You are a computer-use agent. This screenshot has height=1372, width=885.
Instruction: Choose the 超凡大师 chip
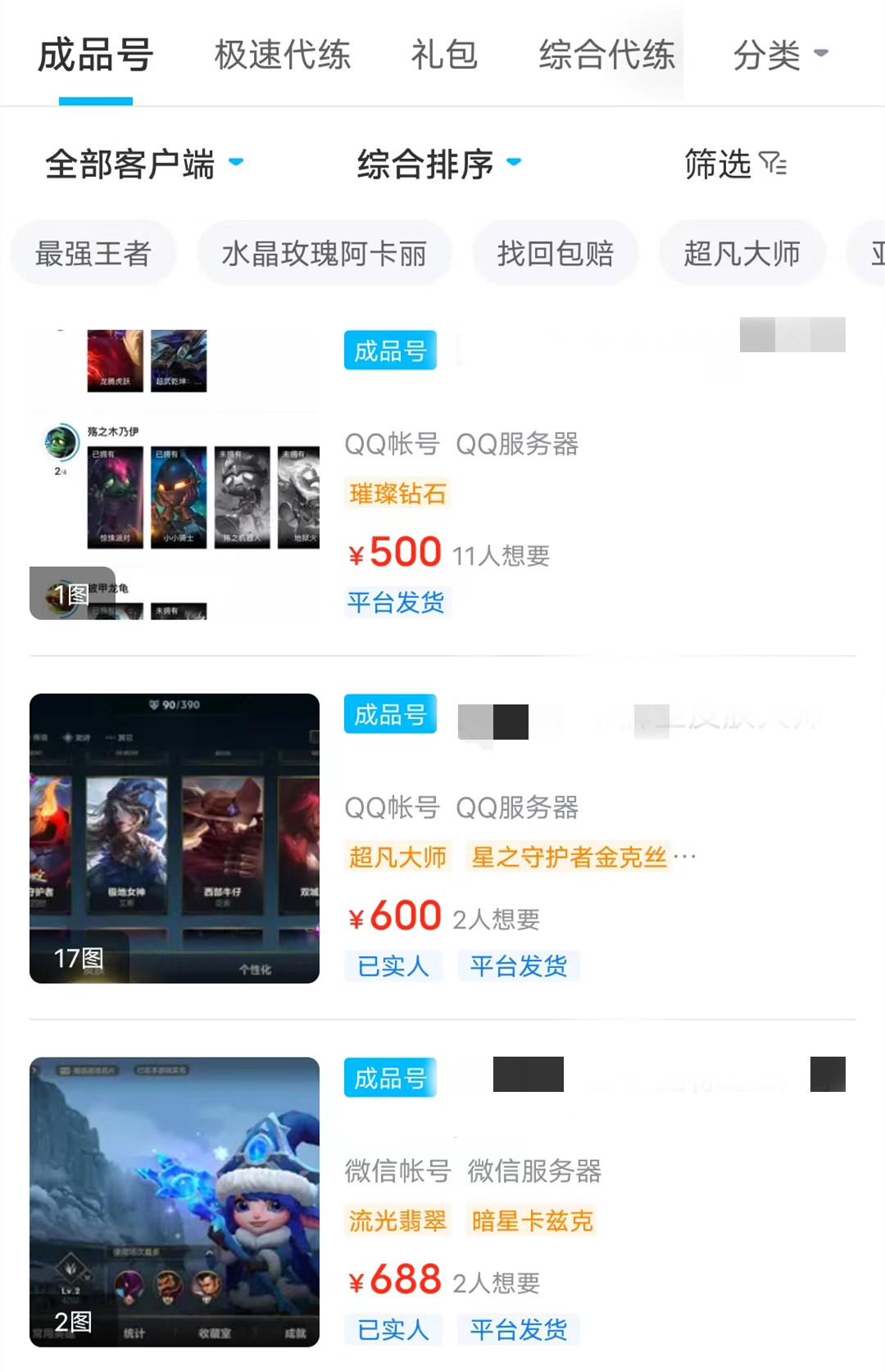pos(742,253)
